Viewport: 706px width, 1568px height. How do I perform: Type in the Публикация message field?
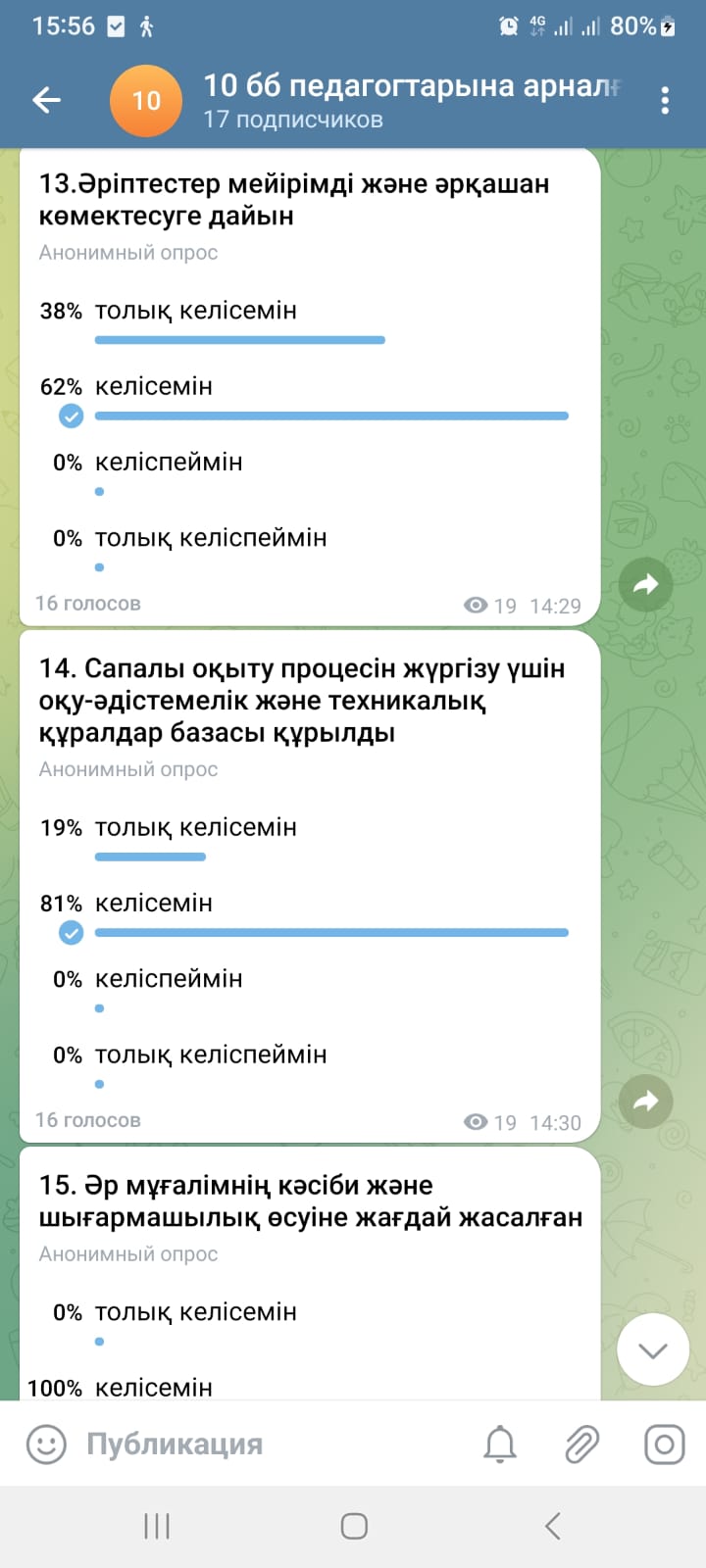point(265,1444)
